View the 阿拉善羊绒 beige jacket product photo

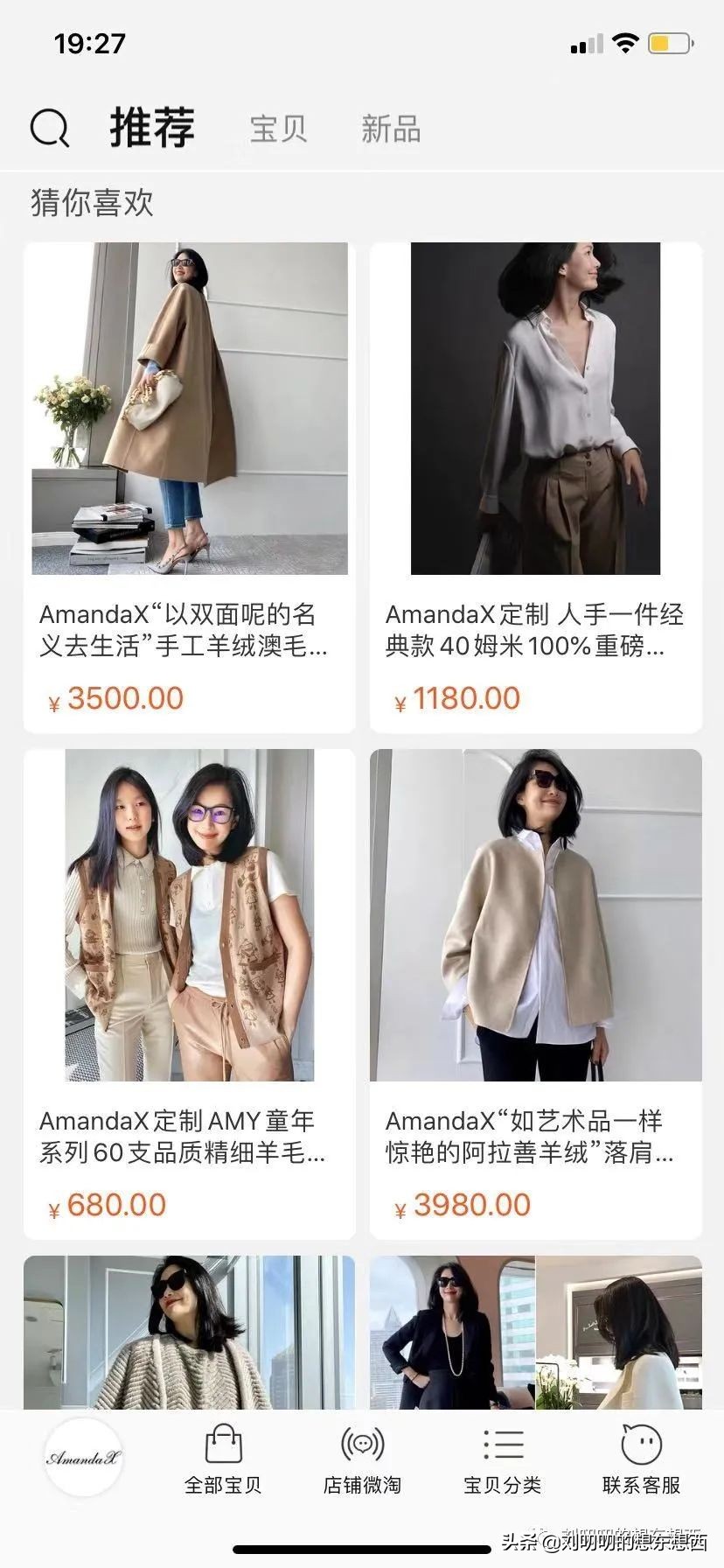(536, 919)
